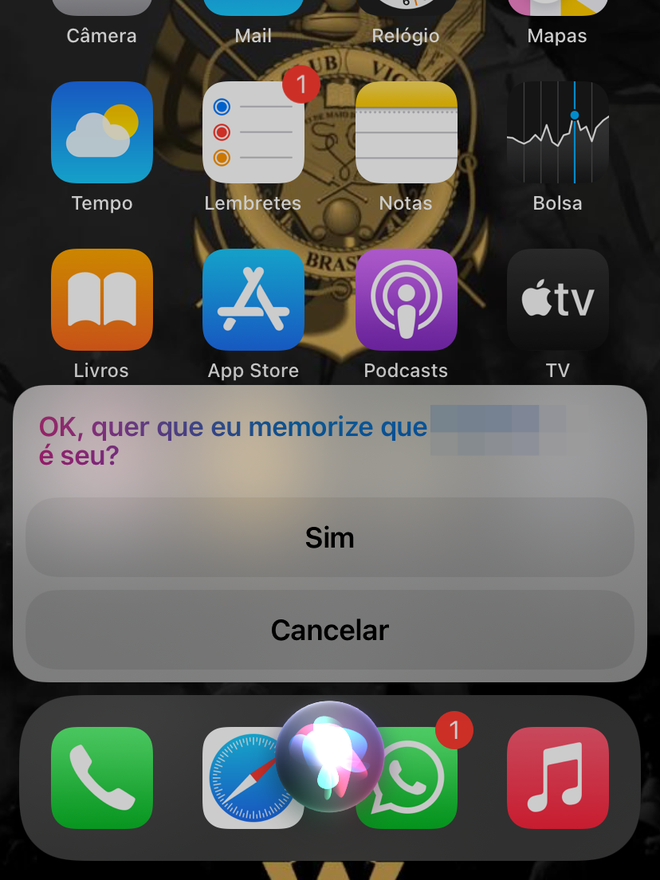The width and height of the screenshot is (660, 880).
Task: Open the Apple TV app
Action: [x=558, y=300]
